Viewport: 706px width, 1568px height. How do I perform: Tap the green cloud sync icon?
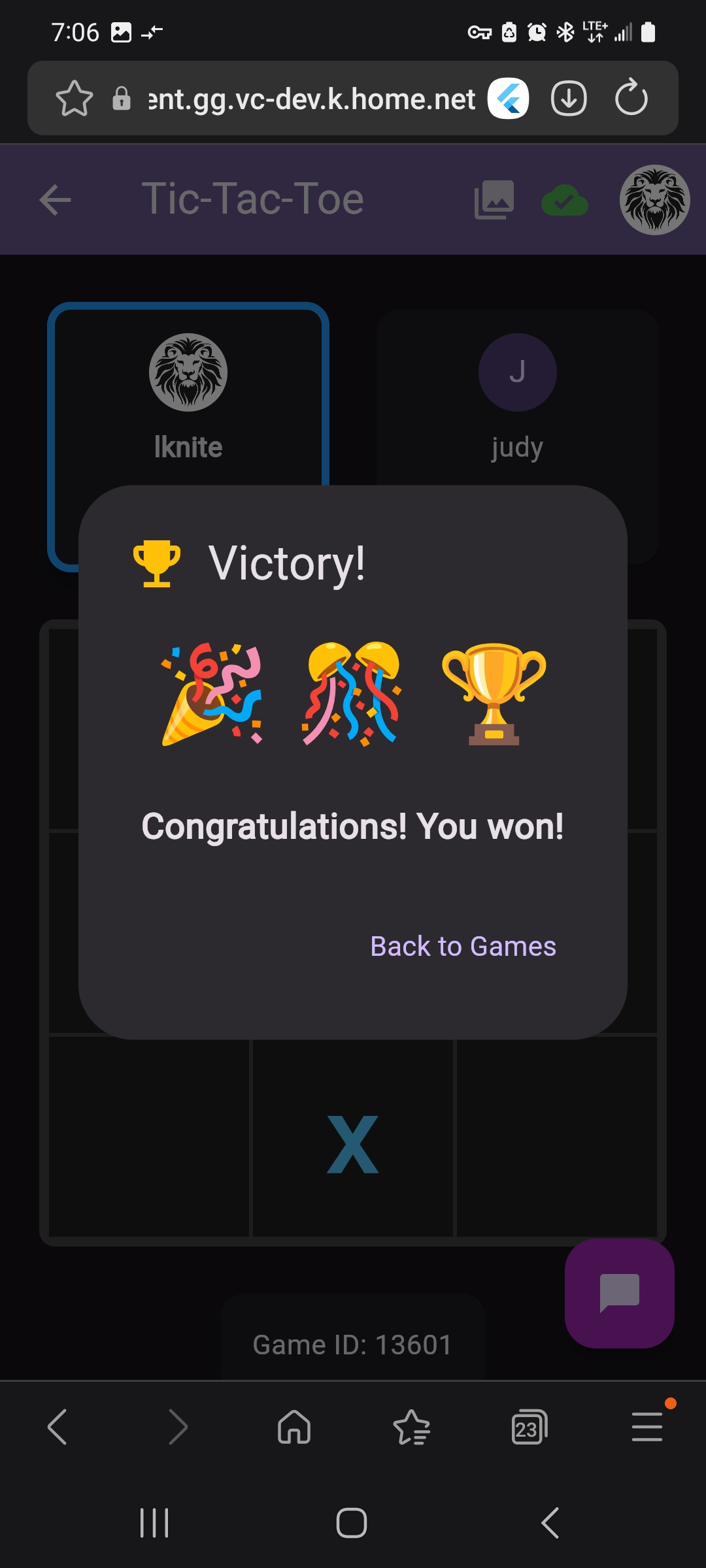pos(565,201)
